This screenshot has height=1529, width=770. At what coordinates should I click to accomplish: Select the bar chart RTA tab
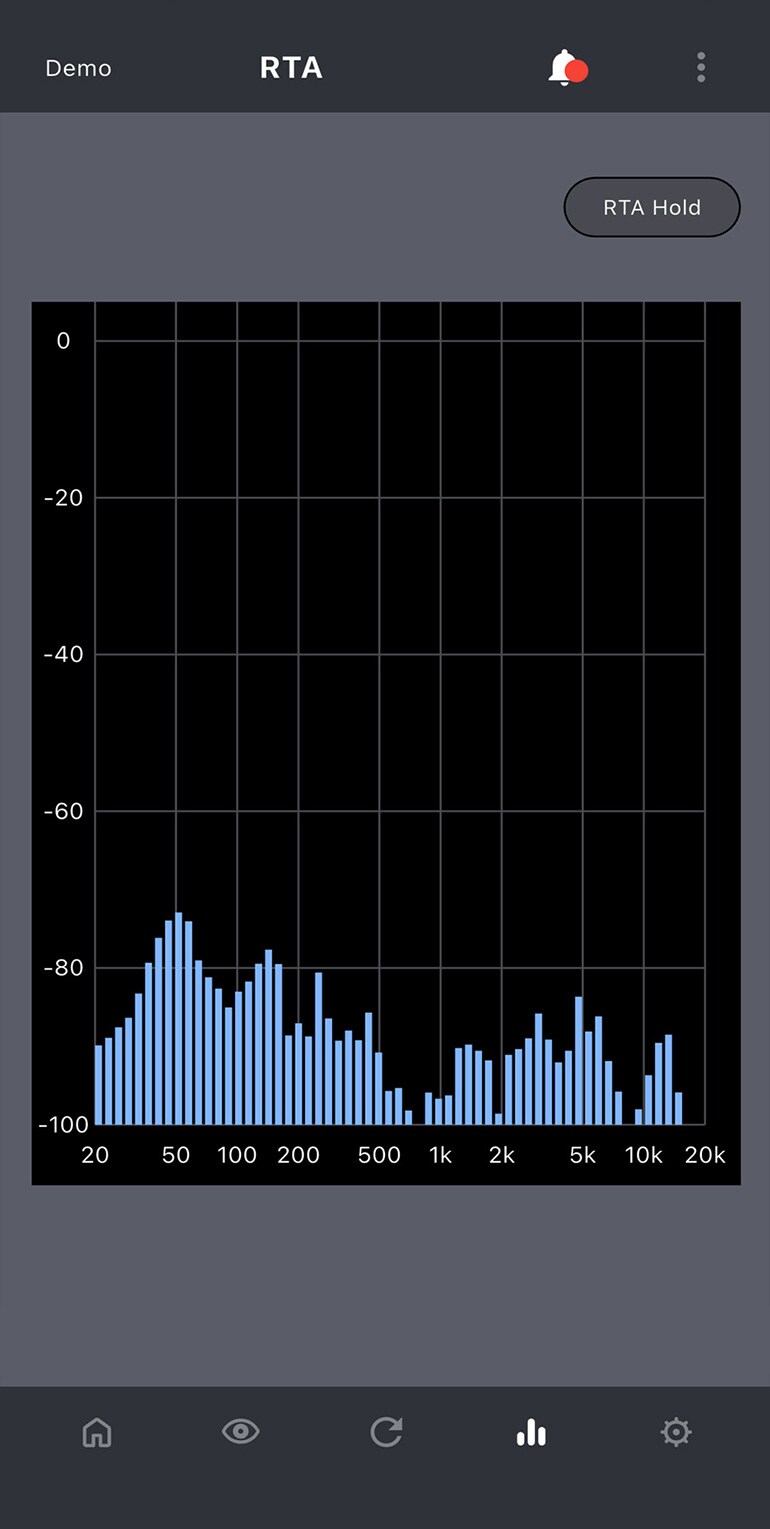531,1432
